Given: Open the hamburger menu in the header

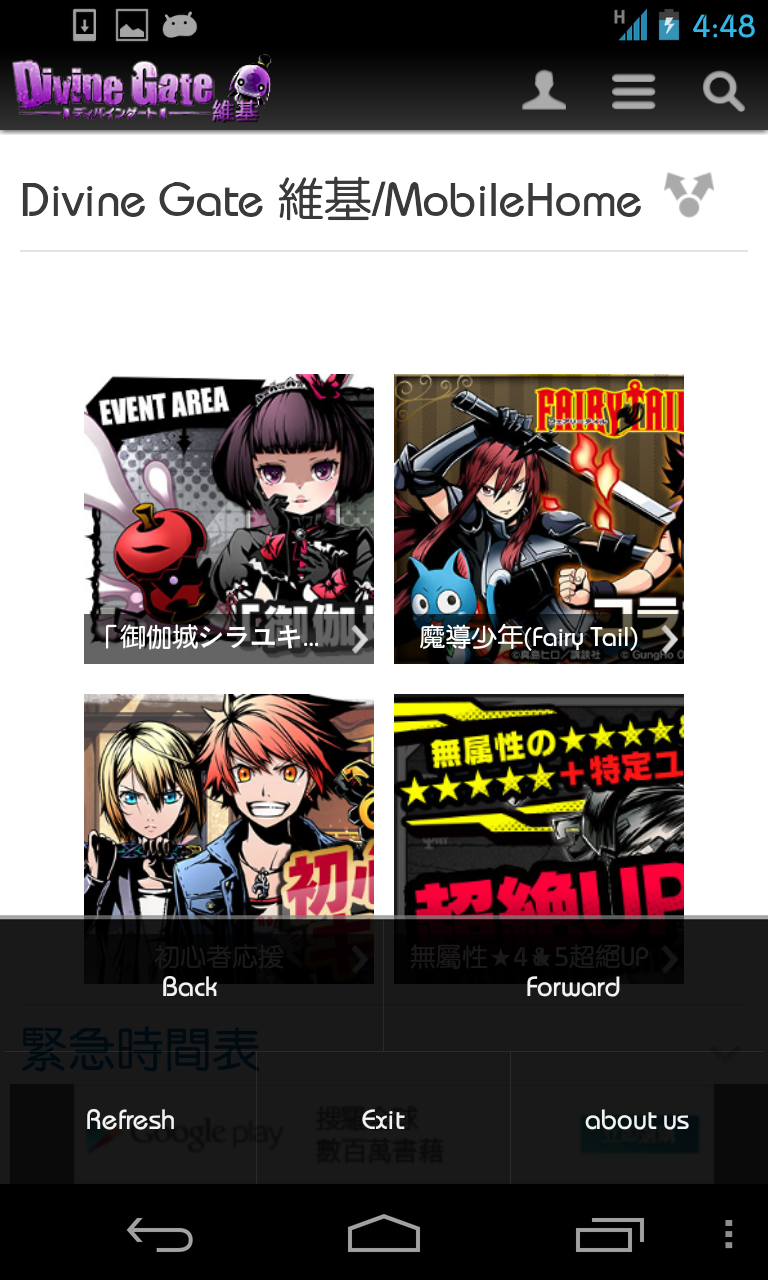Looking at the screenshot, I should 634,91.
